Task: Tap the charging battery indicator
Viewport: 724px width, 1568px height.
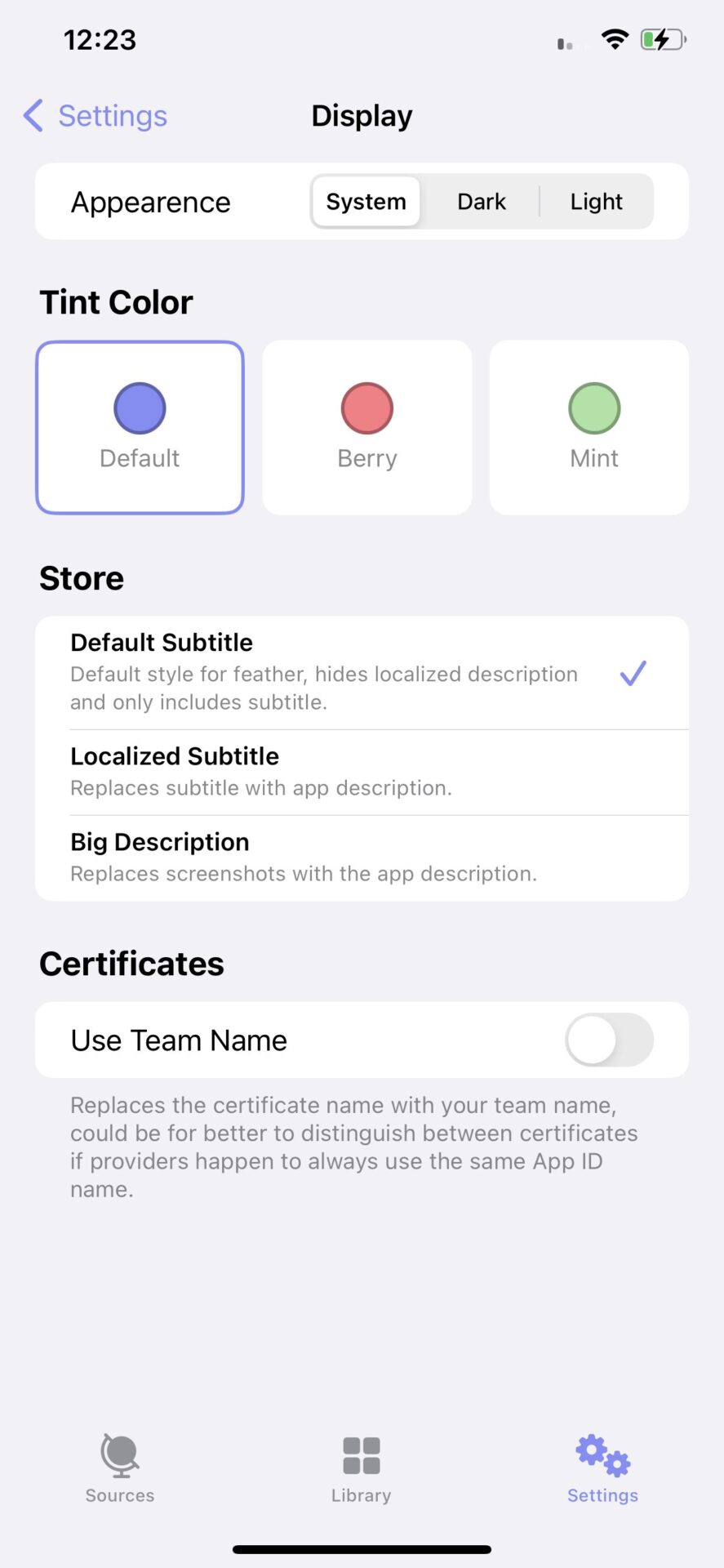Action: [661, 38]
